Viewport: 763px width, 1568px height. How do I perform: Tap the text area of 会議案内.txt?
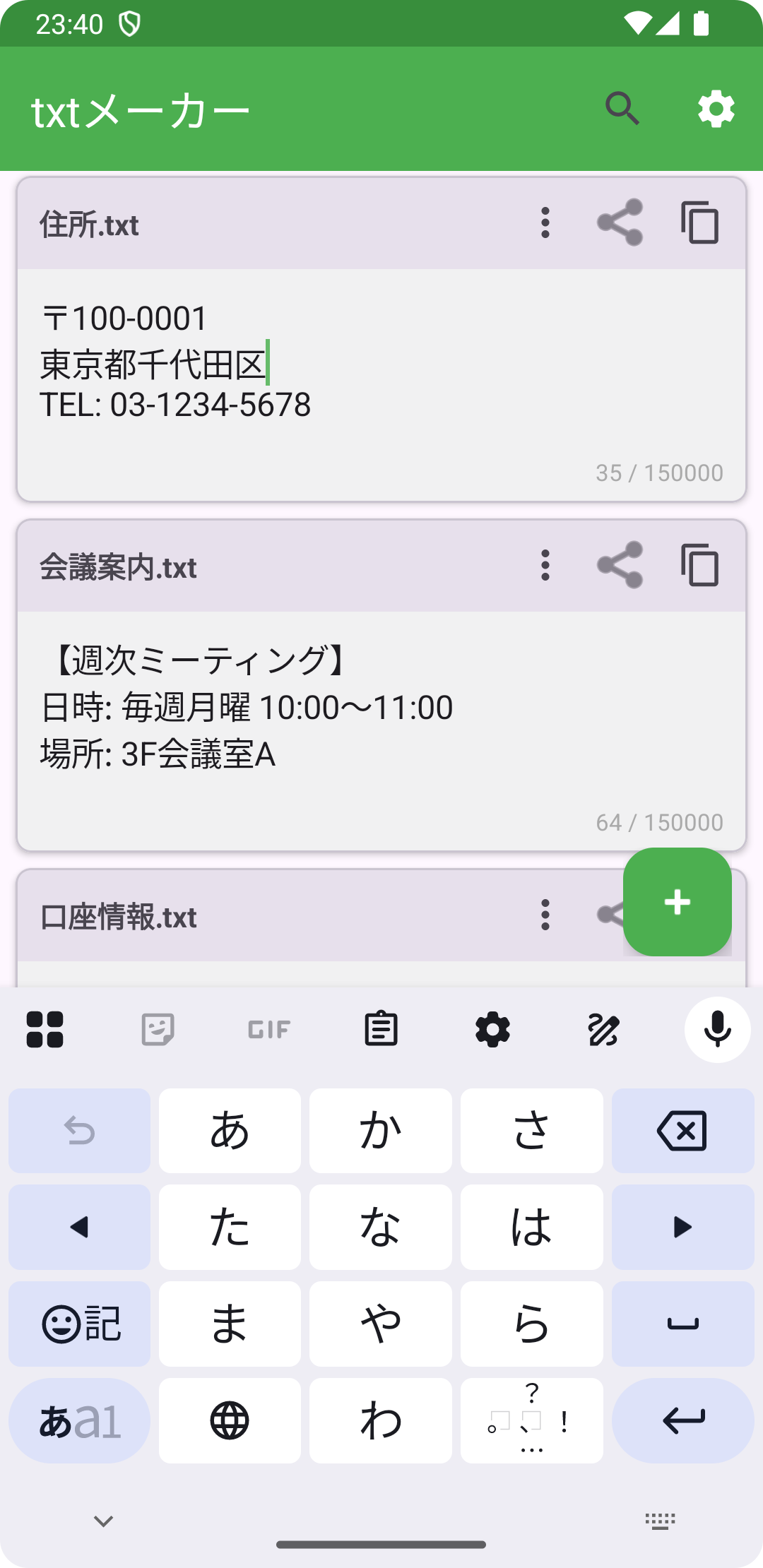283,706
